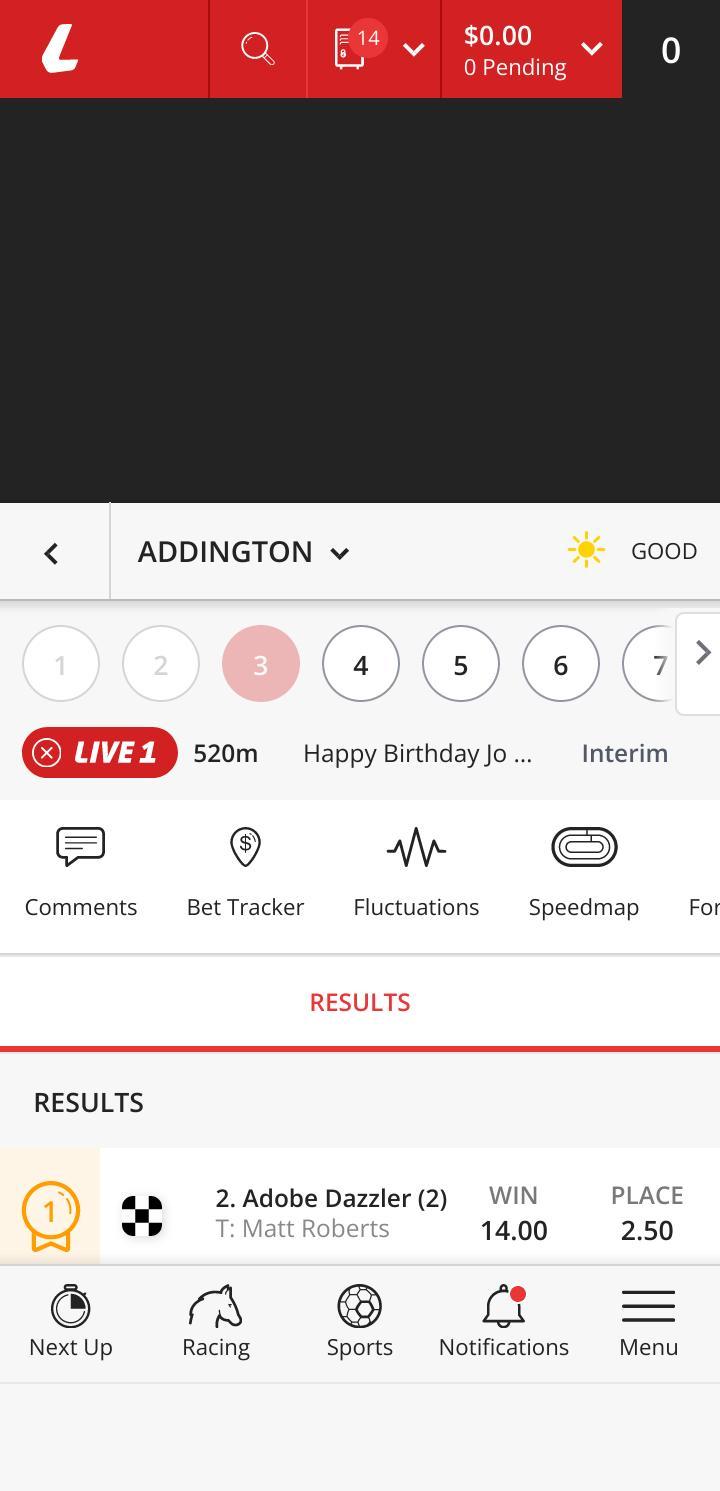Open the Sports section
Viewport: 720px width, 1491px height.
359,1322
